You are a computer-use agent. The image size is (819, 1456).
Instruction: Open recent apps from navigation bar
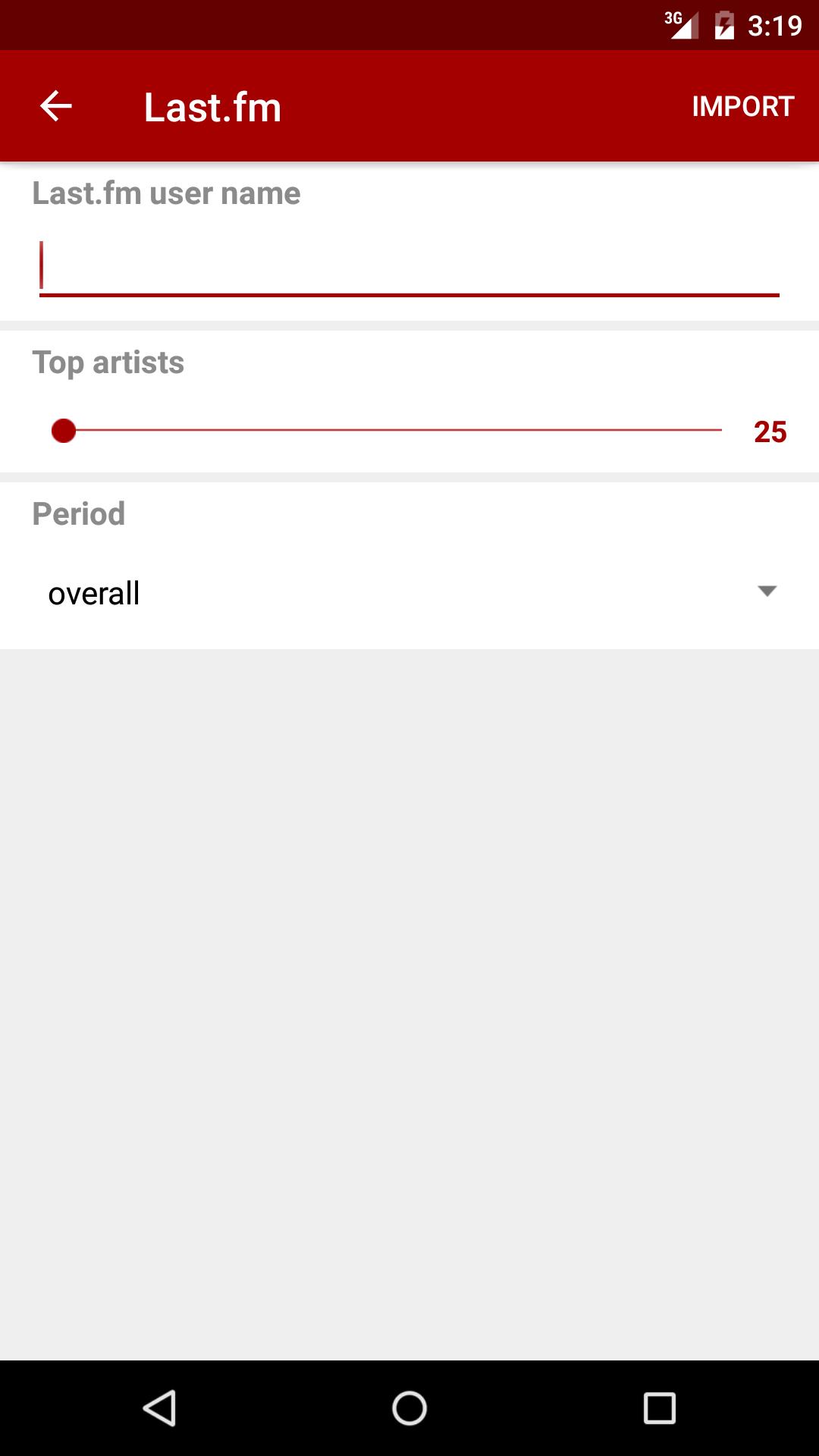click(x=660, y=1408)
